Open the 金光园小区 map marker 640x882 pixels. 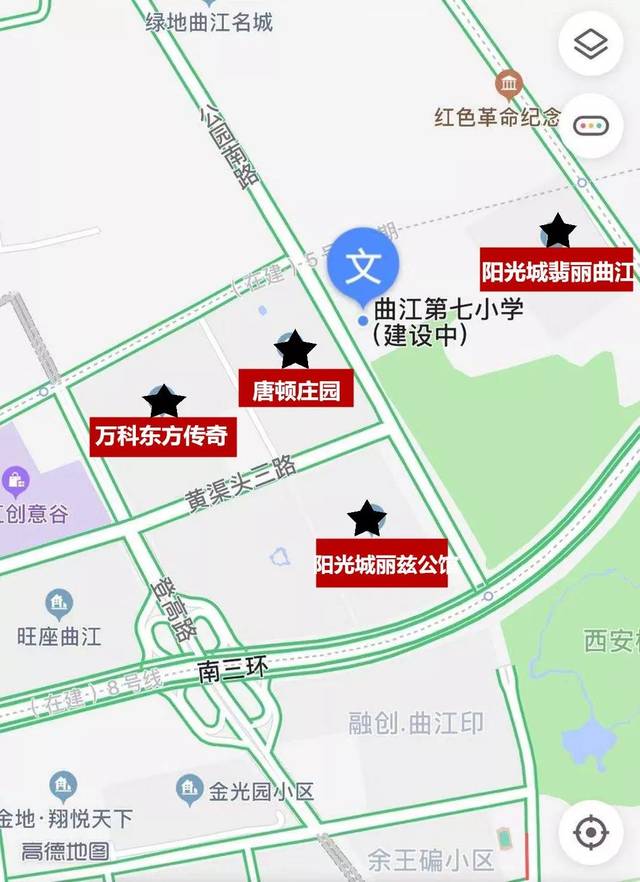point(190,790)
